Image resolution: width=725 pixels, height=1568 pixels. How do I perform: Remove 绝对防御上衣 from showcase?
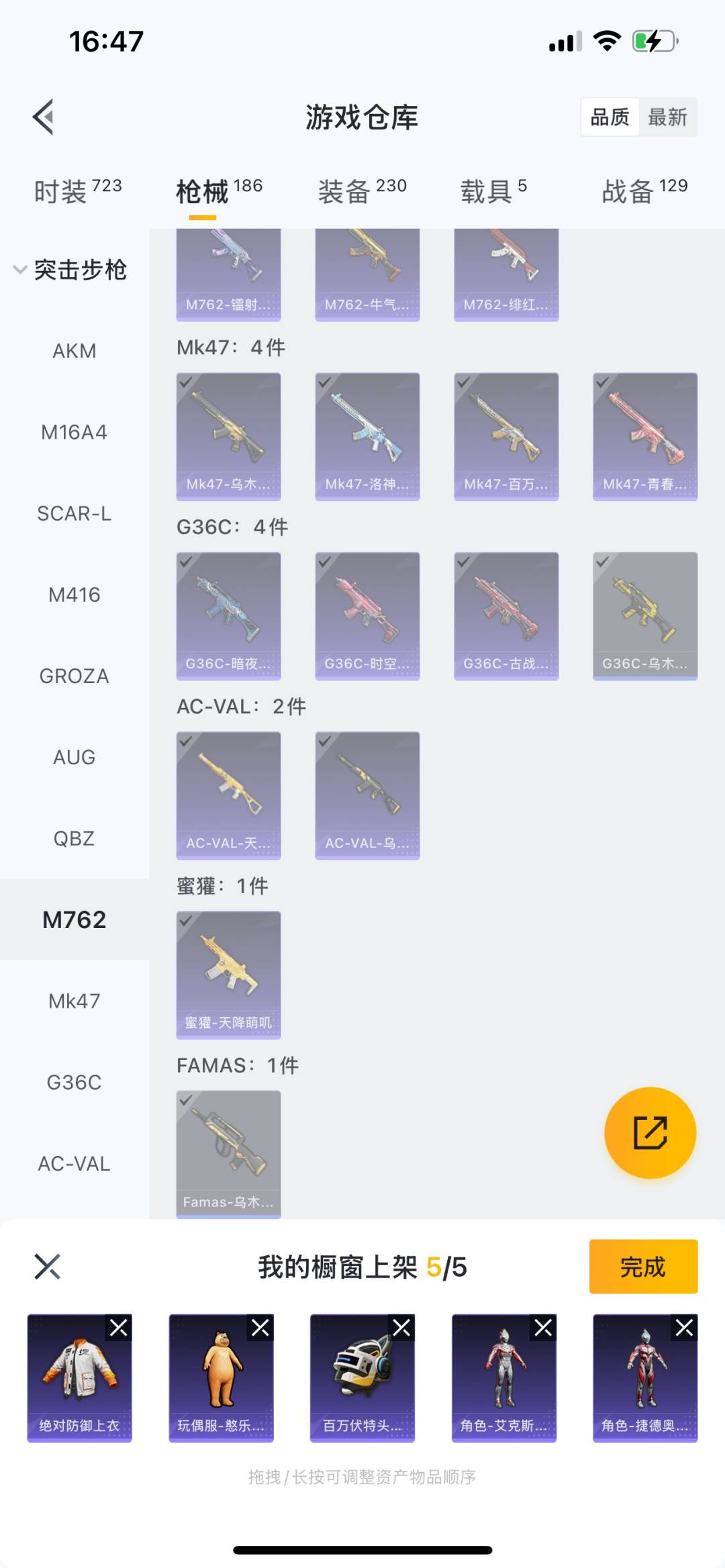point(119,1328)
